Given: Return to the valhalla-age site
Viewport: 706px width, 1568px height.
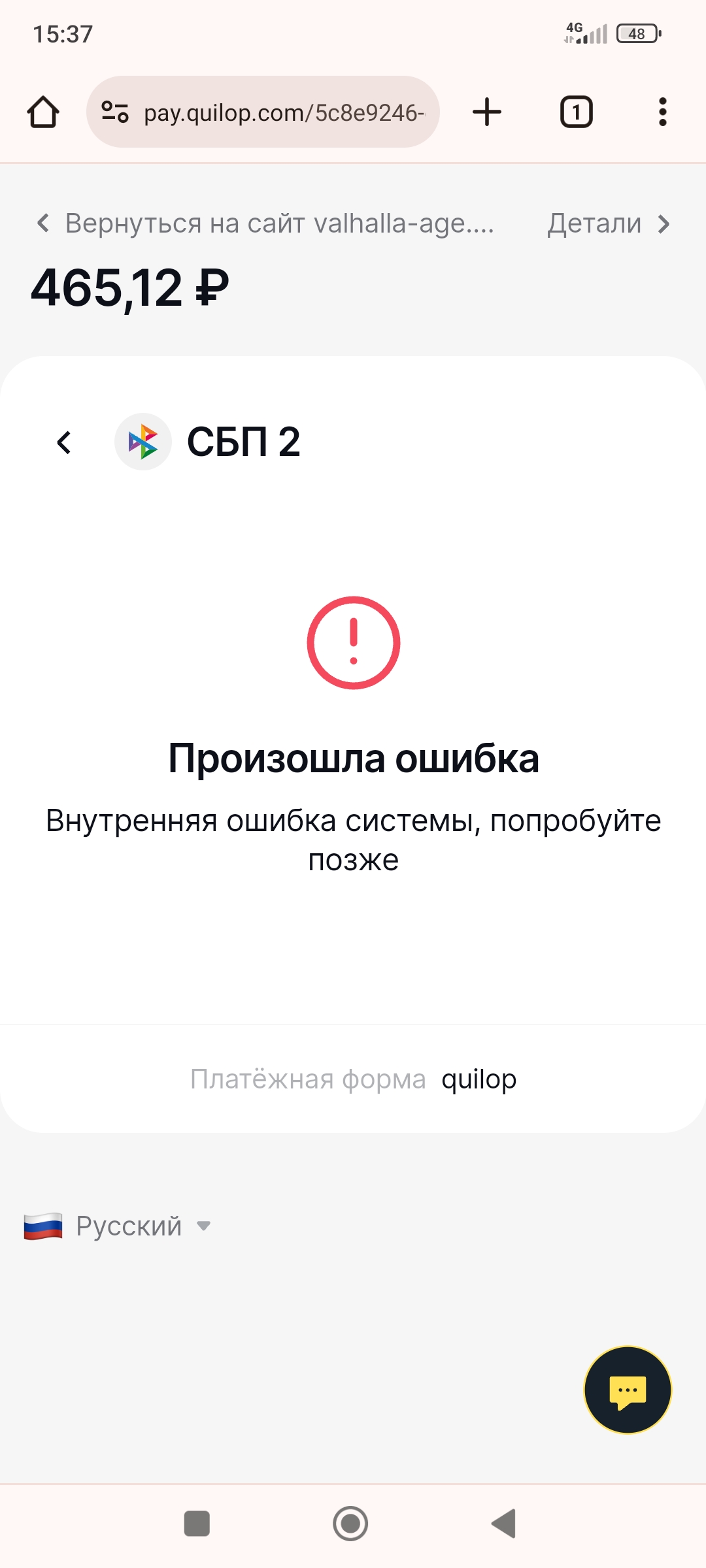Looking at the screenshot, I should tap(265, 223).
